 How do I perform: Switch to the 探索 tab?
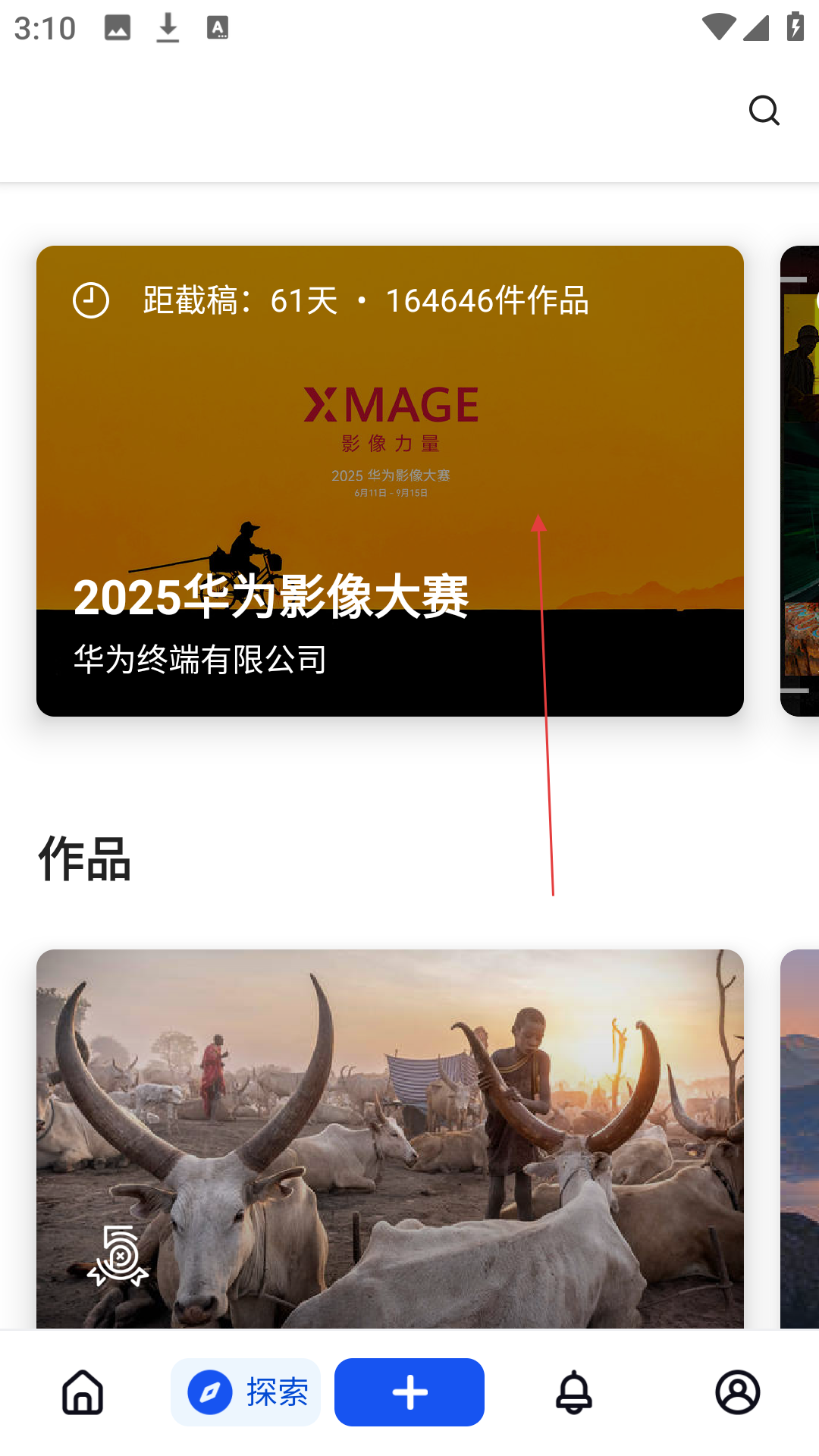(246, 1392)
